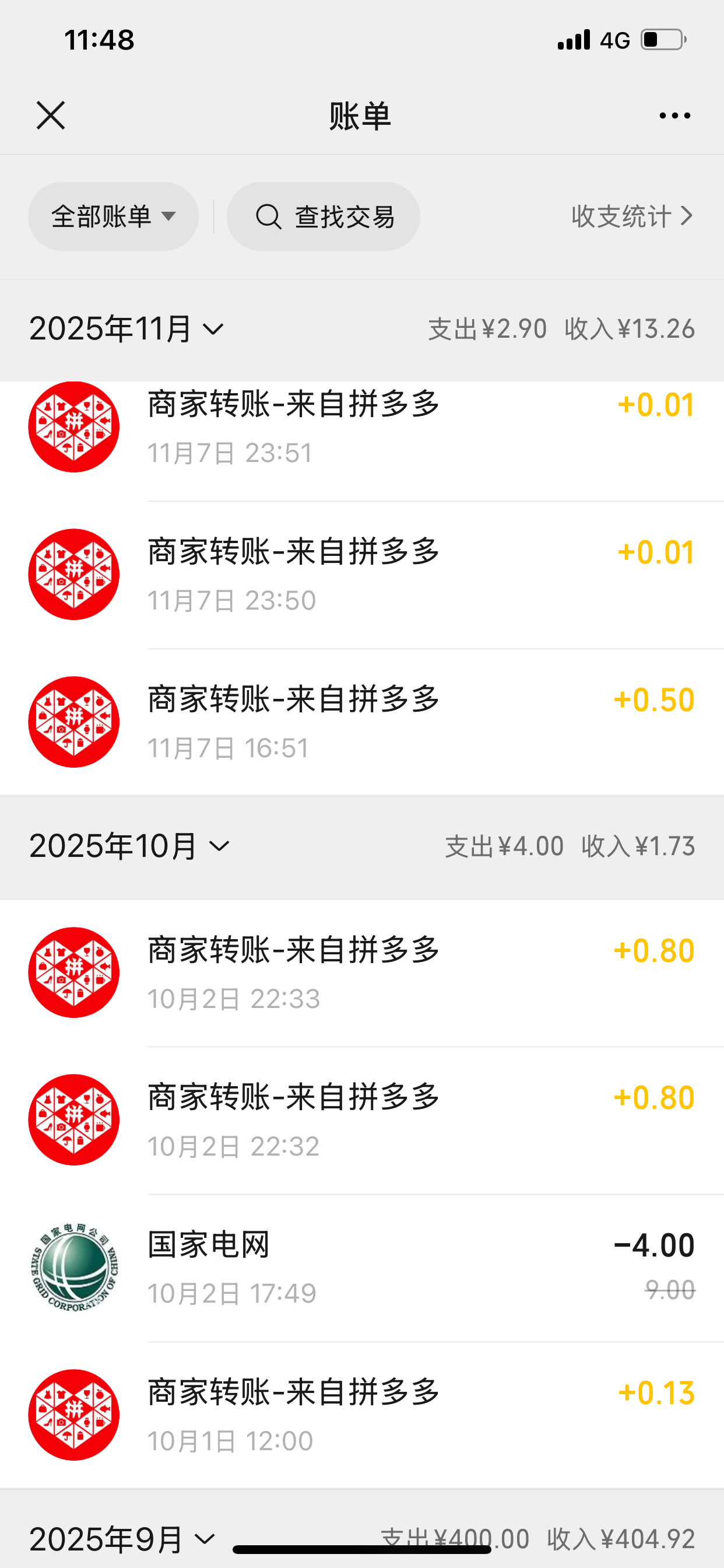
Task: View the +0.50 transfer at 11月7日 16:51
Action: click(x=361, y=722)
